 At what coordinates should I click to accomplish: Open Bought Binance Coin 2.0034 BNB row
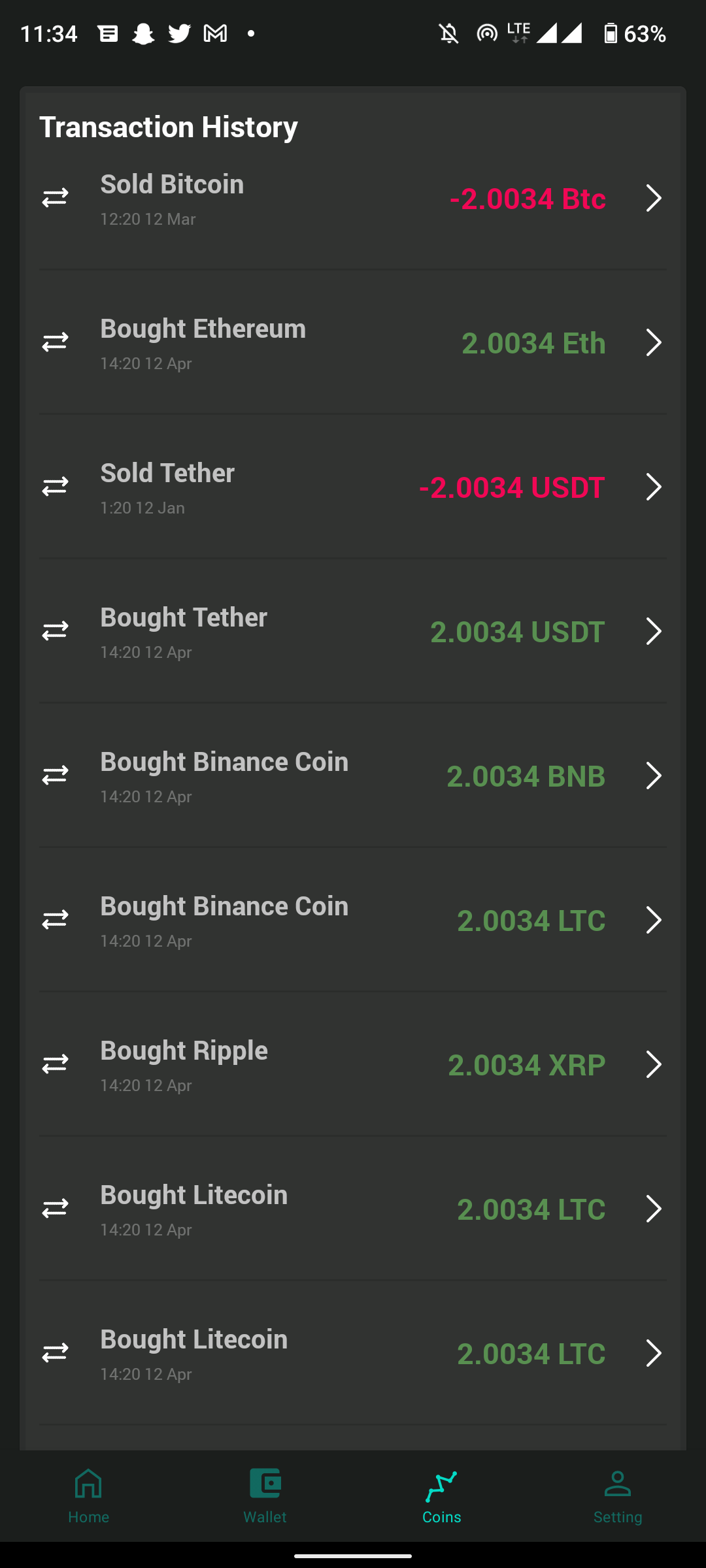[x=353, y=776]
